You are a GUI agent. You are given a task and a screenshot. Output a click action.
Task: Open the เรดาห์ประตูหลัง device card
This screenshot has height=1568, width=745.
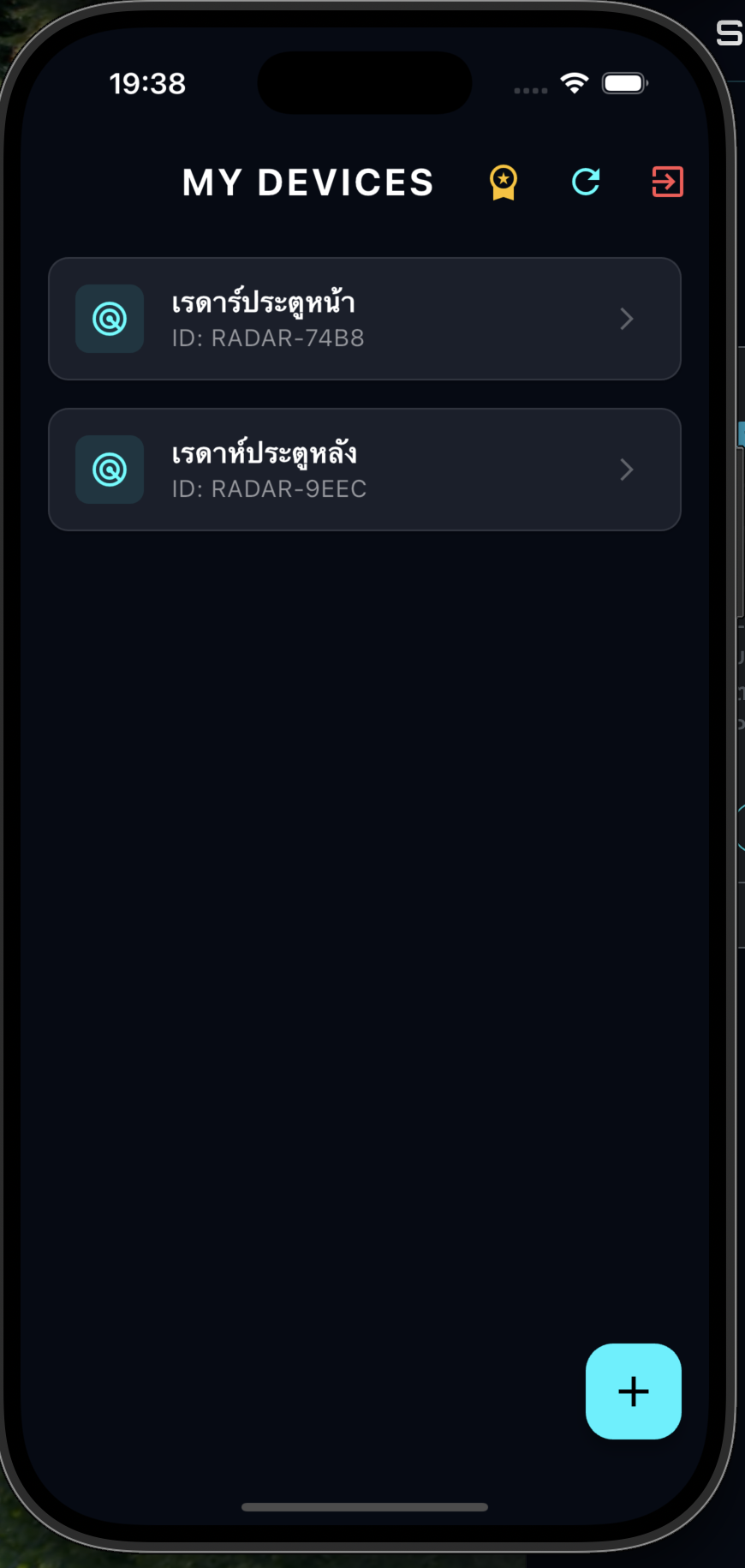coord(364,469)
